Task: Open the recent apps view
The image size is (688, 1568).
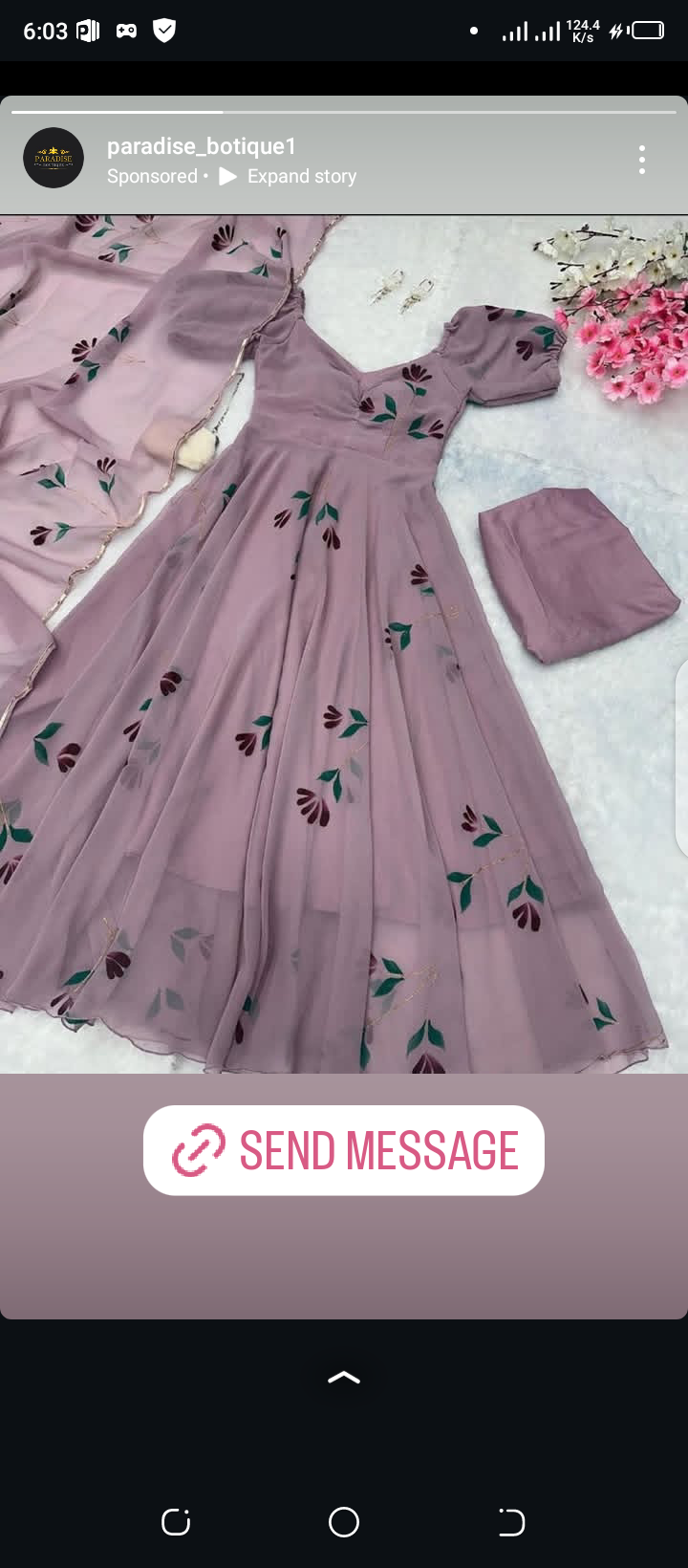Action: [176, 1522]
